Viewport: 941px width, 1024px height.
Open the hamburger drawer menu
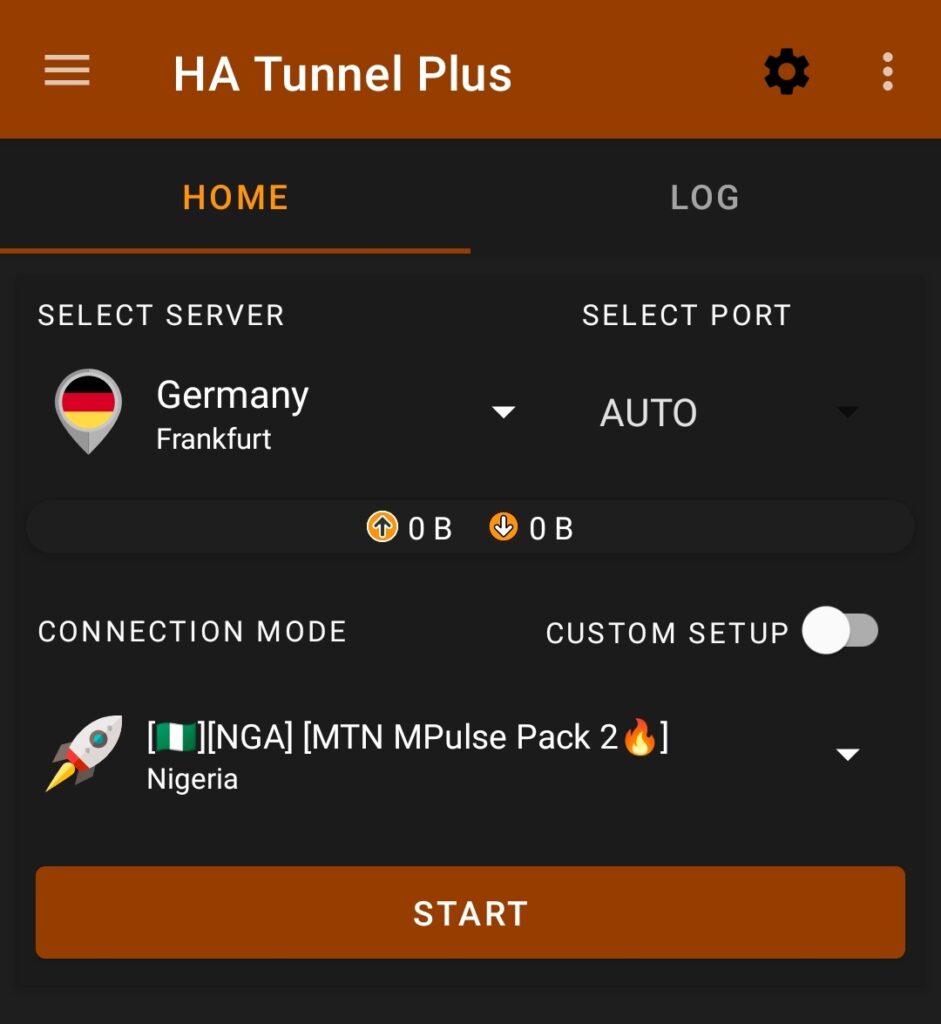pyautogui.click(x=67, y=71)
